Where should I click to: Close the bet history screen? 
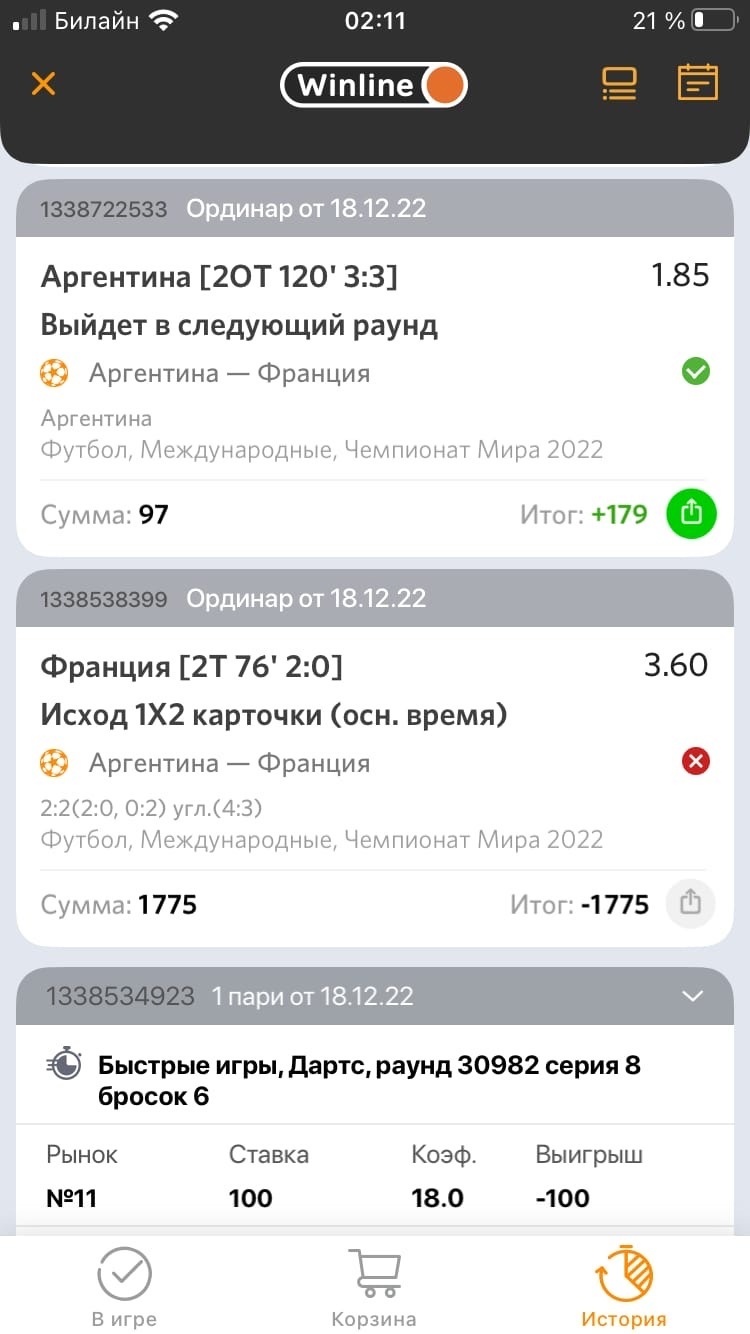pyautogui.click(x=43, y=83)
